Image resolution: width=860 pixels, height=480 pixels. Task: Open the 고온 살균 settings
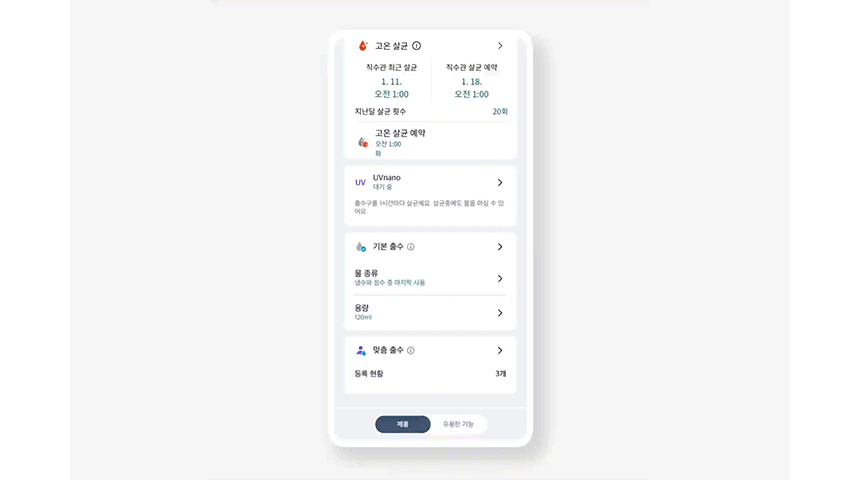(500, 46)
